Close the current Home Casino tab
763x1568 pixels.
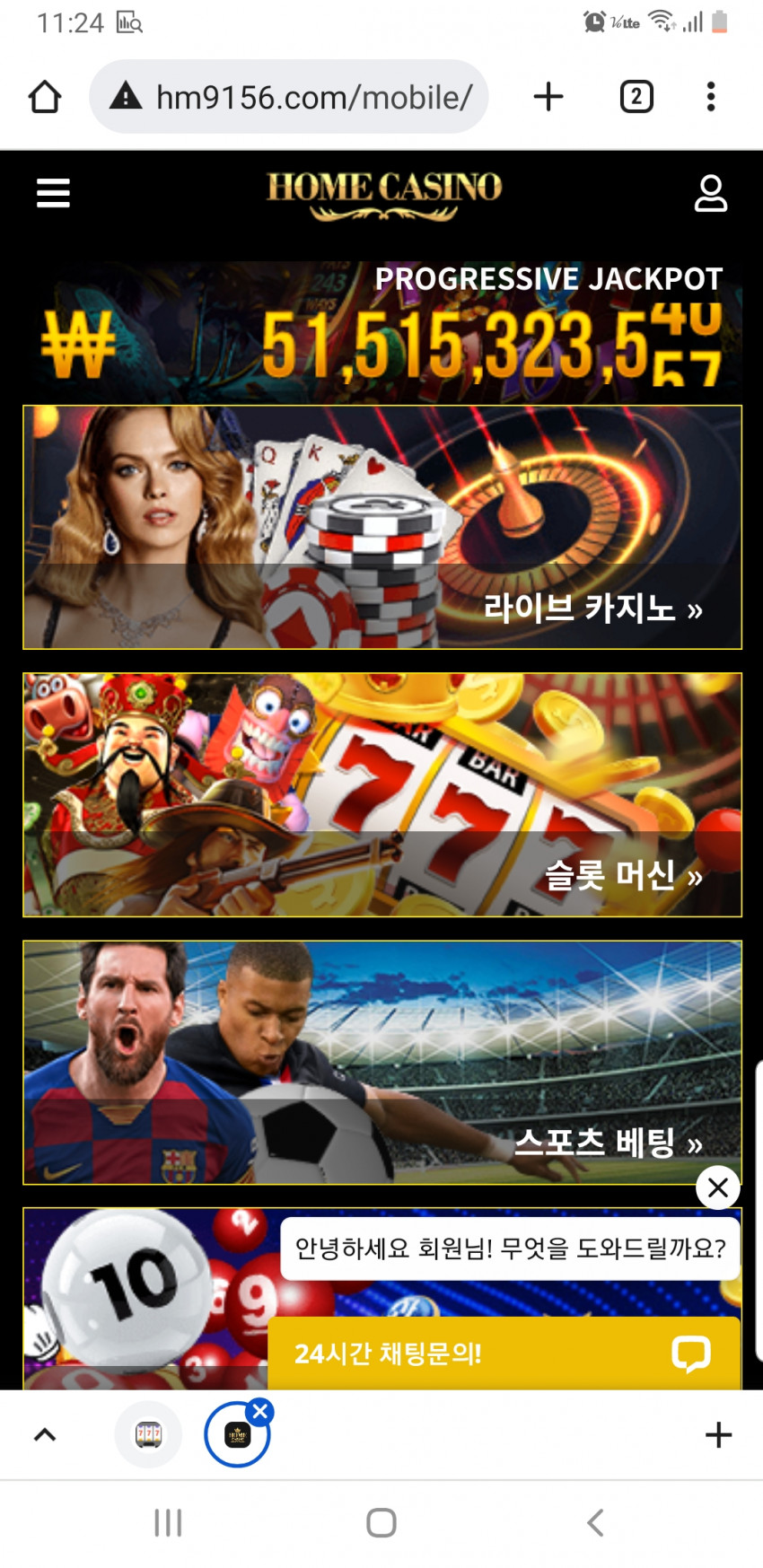[260, 1412]
